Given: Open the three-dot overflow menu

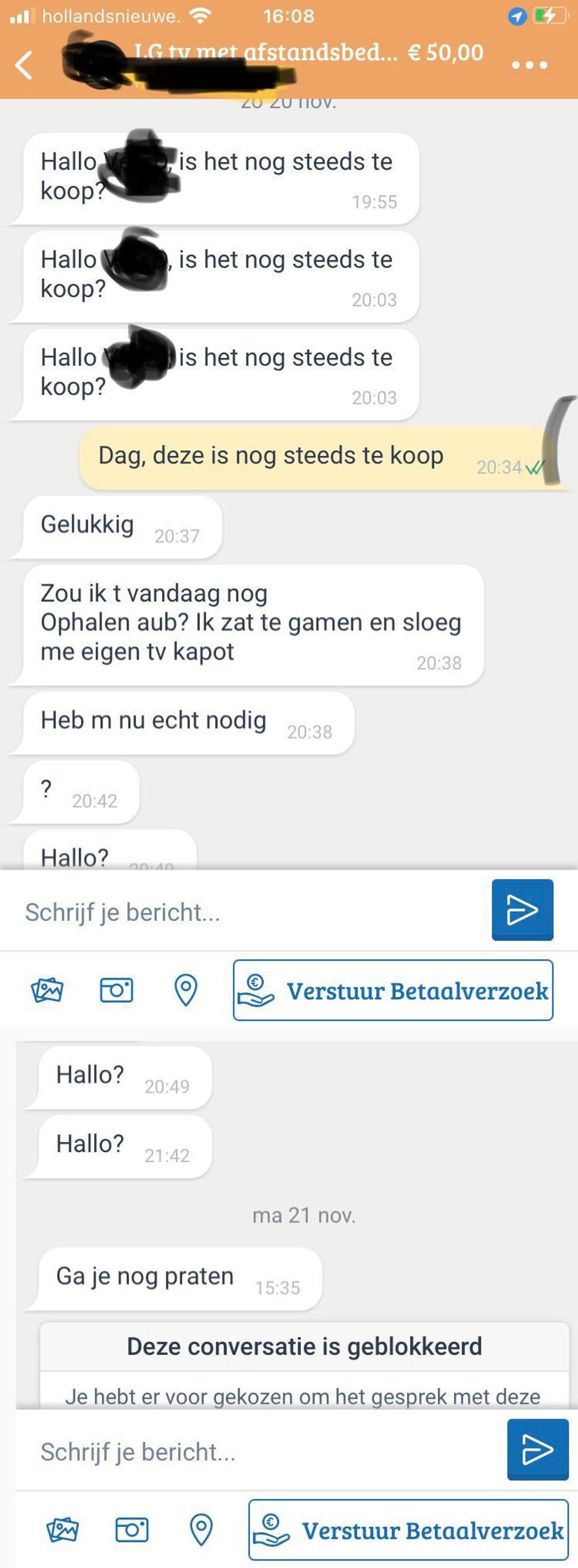Looking at the screenshot, I should click(x=529, y=65).
